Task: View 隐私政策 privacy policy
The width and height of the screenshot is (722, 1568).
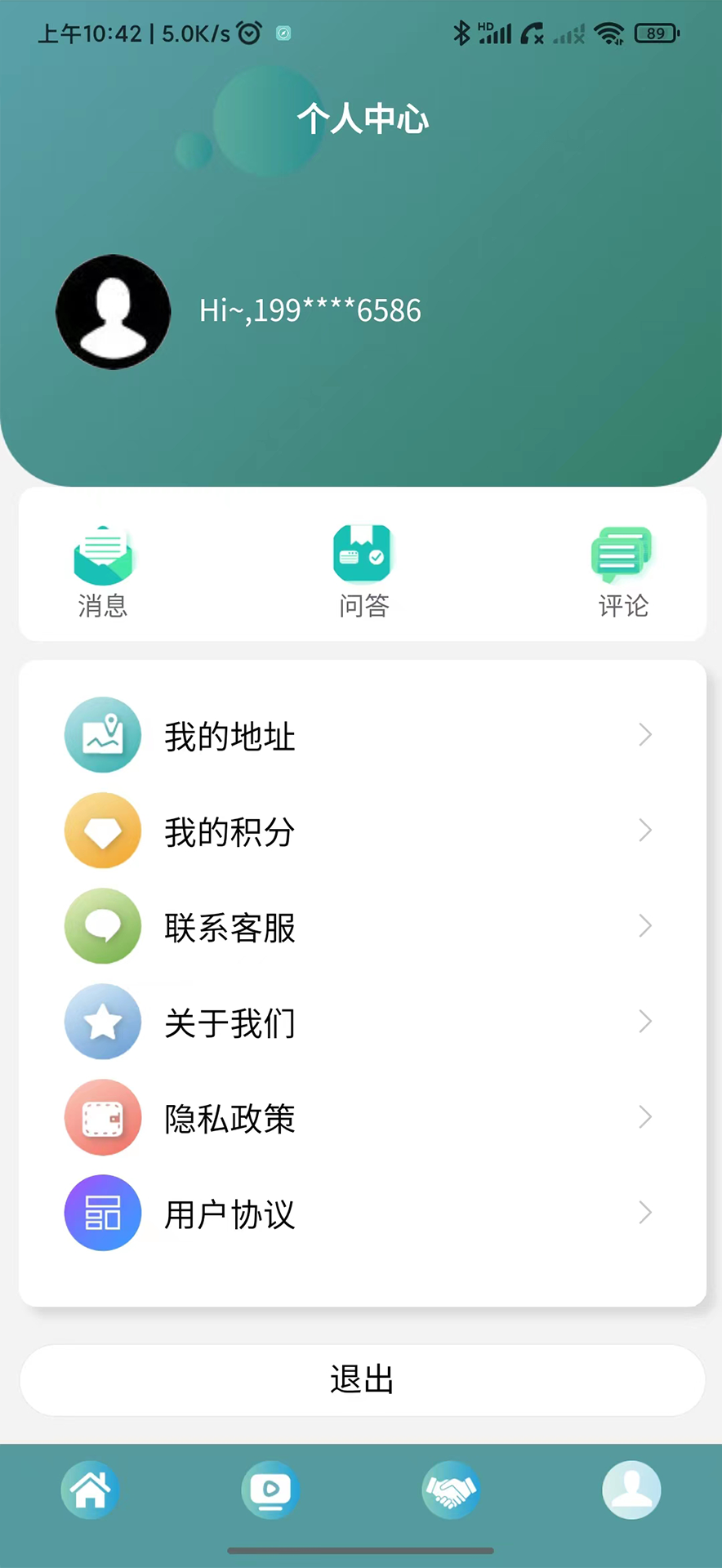Action: tap(362, 1117)
